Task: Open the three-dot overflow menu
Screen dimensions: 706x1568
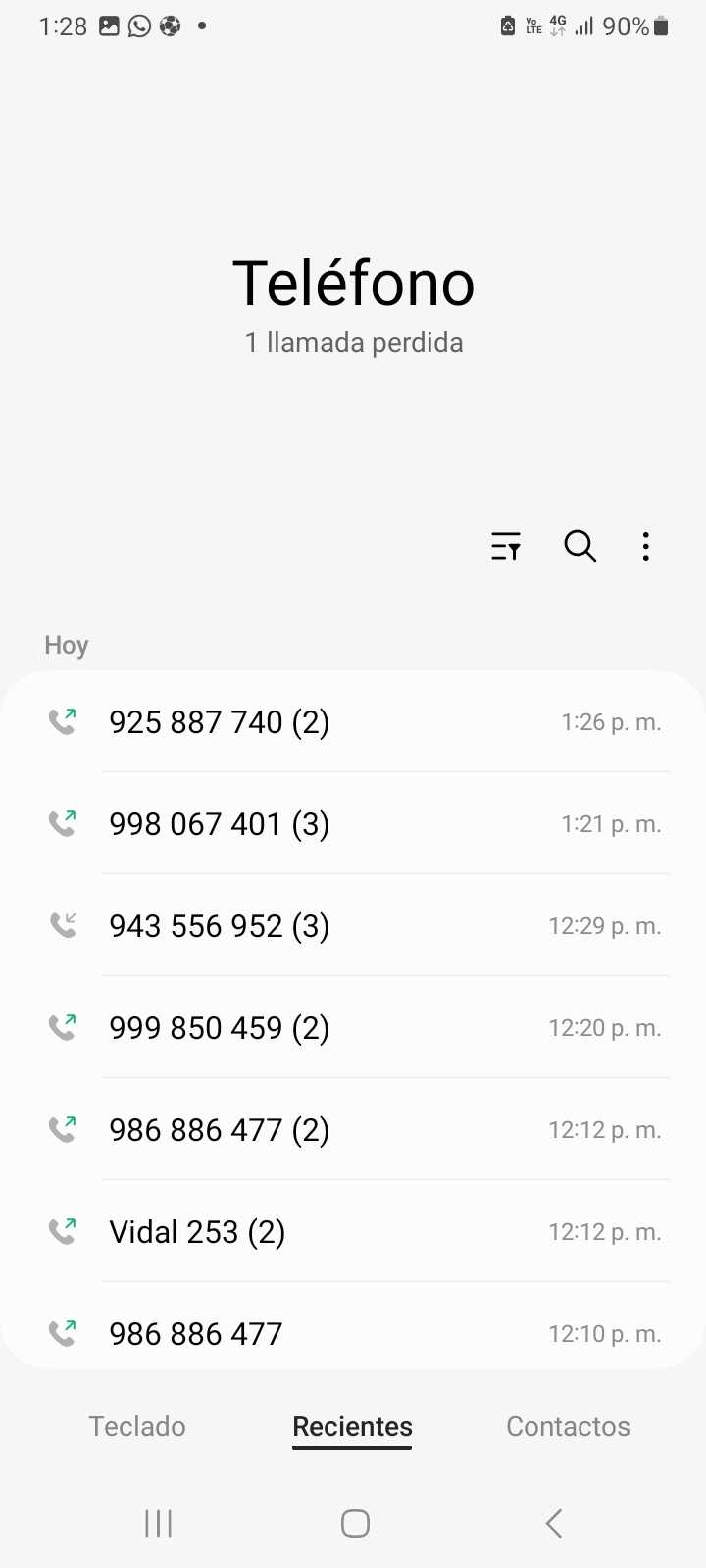Action: (x=645, y=546)
